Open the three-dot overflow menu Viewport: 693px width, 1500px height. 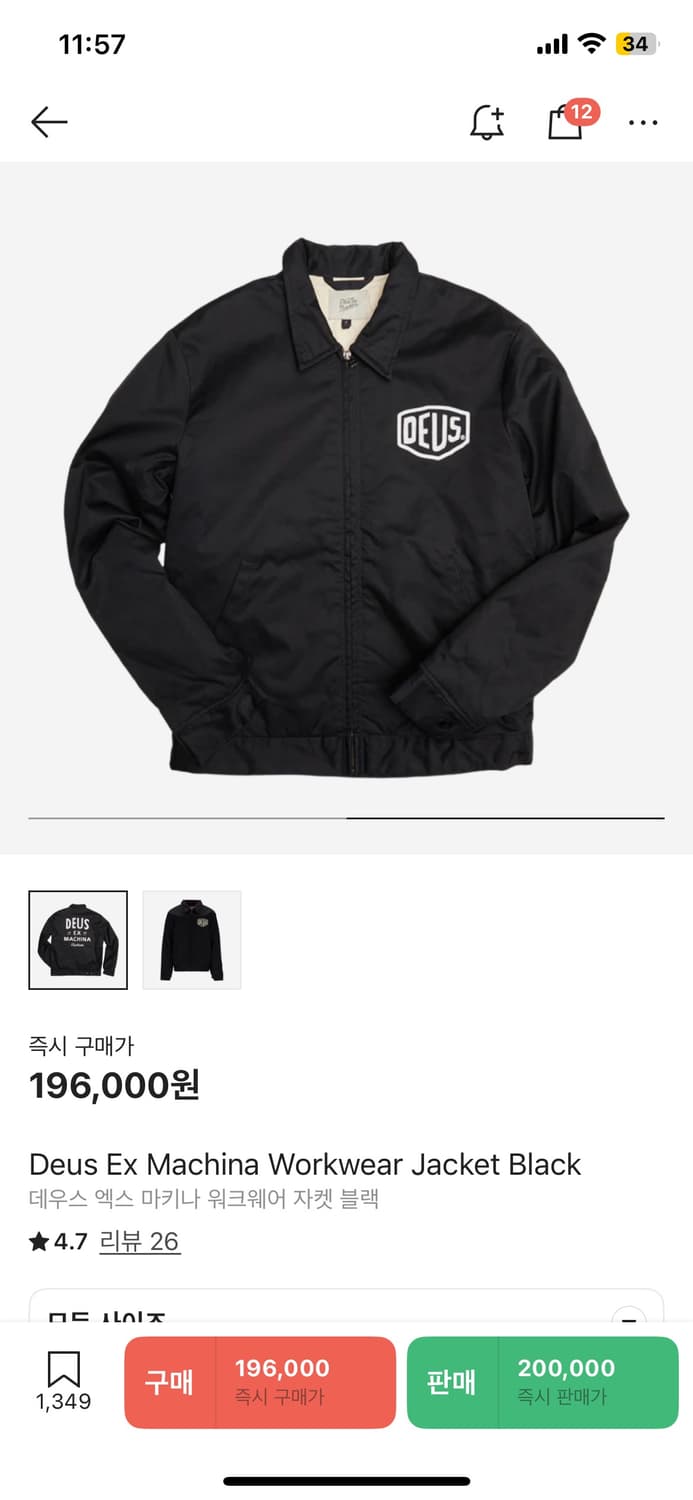coord(643,123)
